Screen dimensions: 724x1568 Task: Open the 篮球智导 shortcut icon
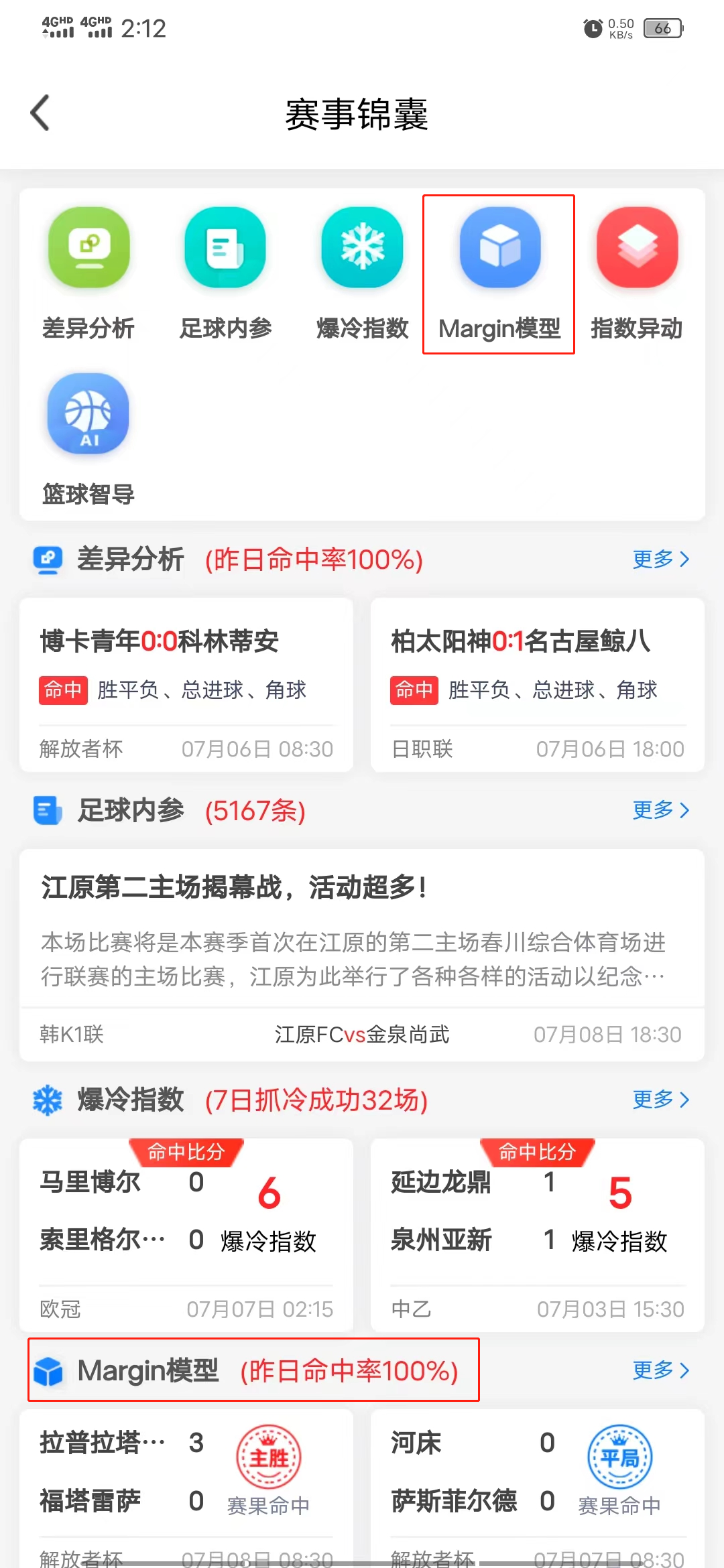click(x=88, y=414)
